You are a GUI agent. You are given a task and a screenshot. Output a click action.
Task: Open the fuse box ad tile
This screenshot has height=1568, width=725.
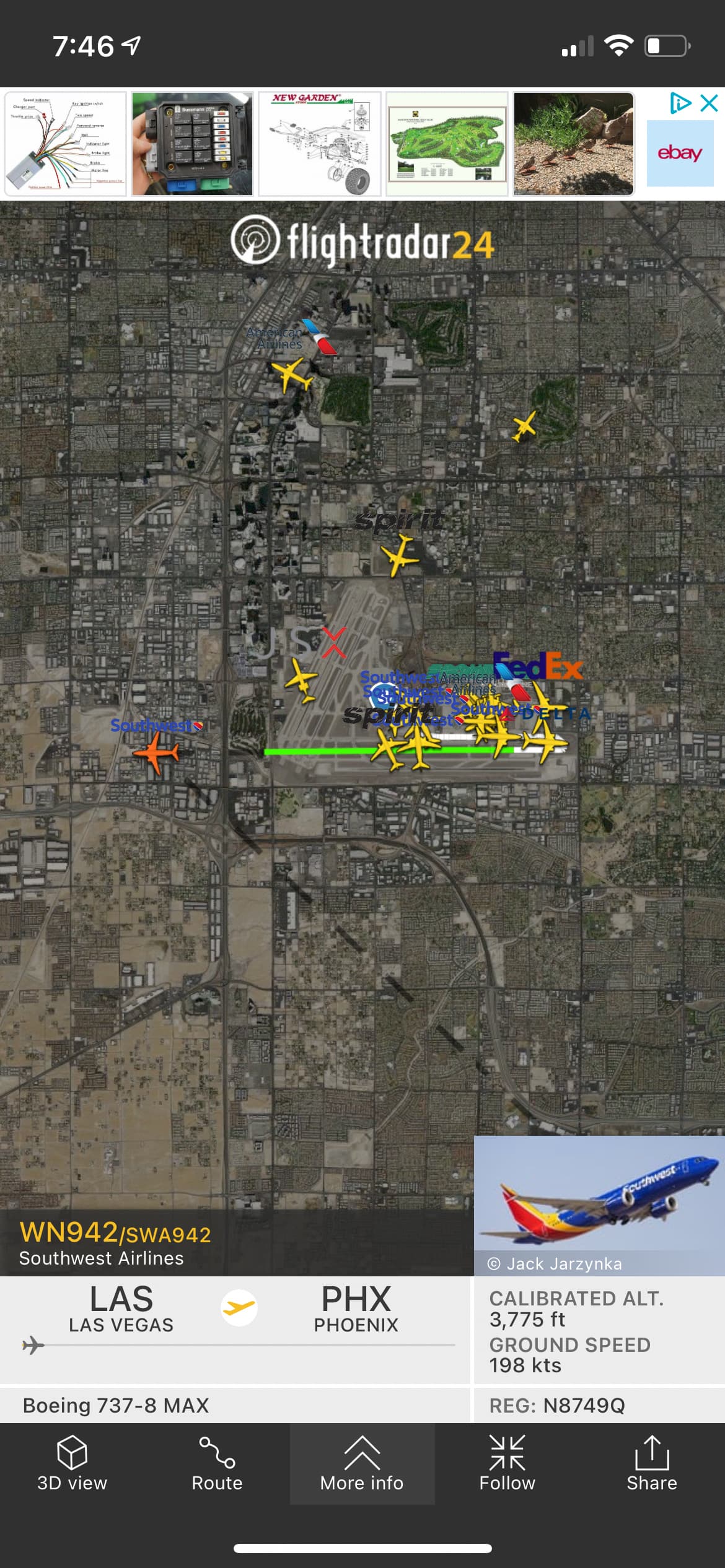tap(192, 144)
